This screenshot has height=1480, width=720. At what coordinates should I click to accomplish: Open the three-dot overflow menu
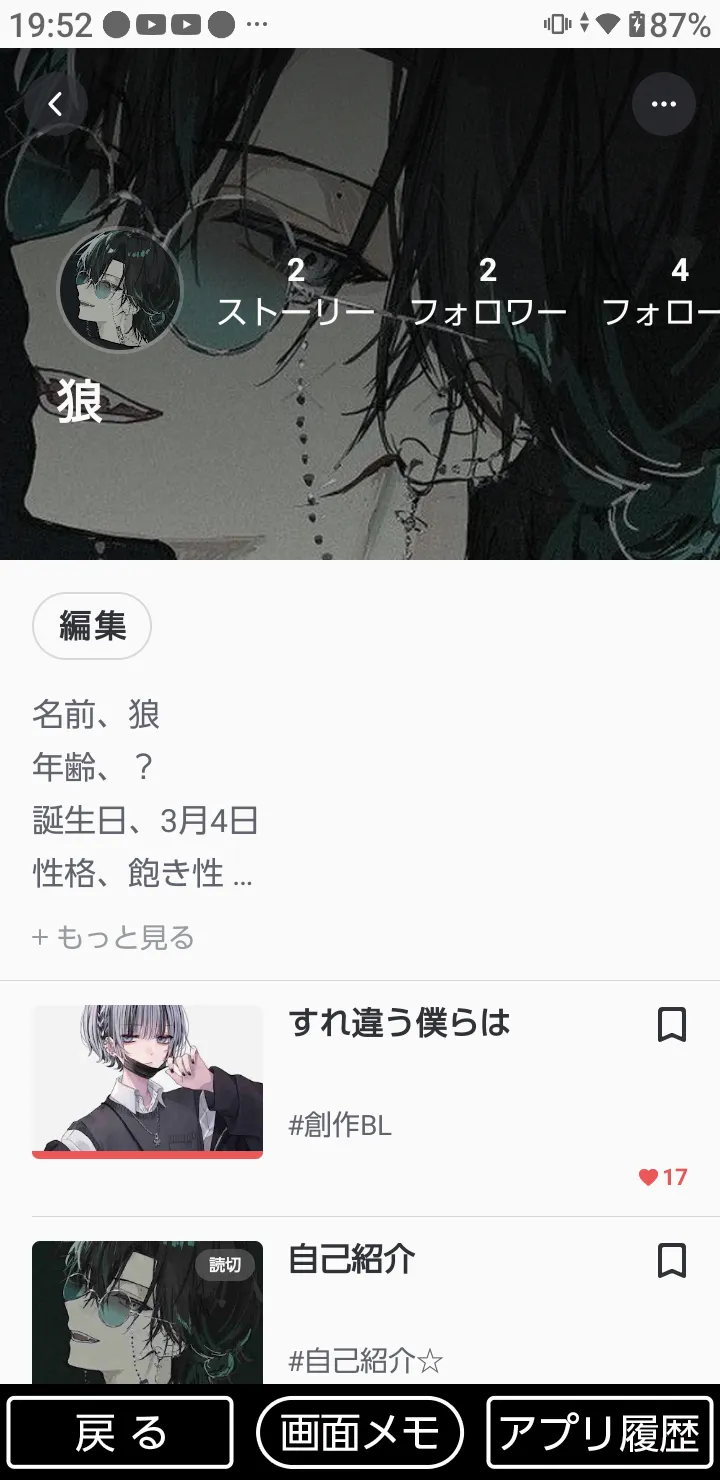[664, 104]
